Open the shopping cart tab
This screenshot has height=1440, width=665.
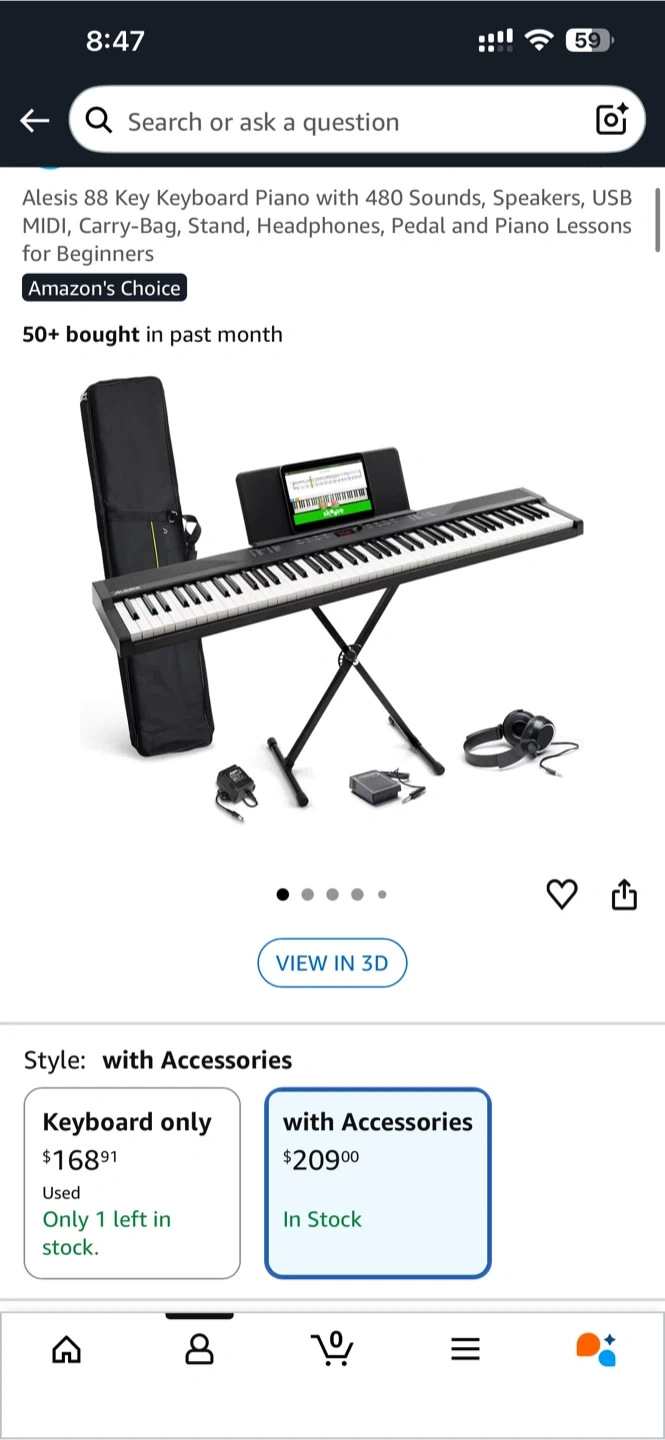pos(333,1349)
